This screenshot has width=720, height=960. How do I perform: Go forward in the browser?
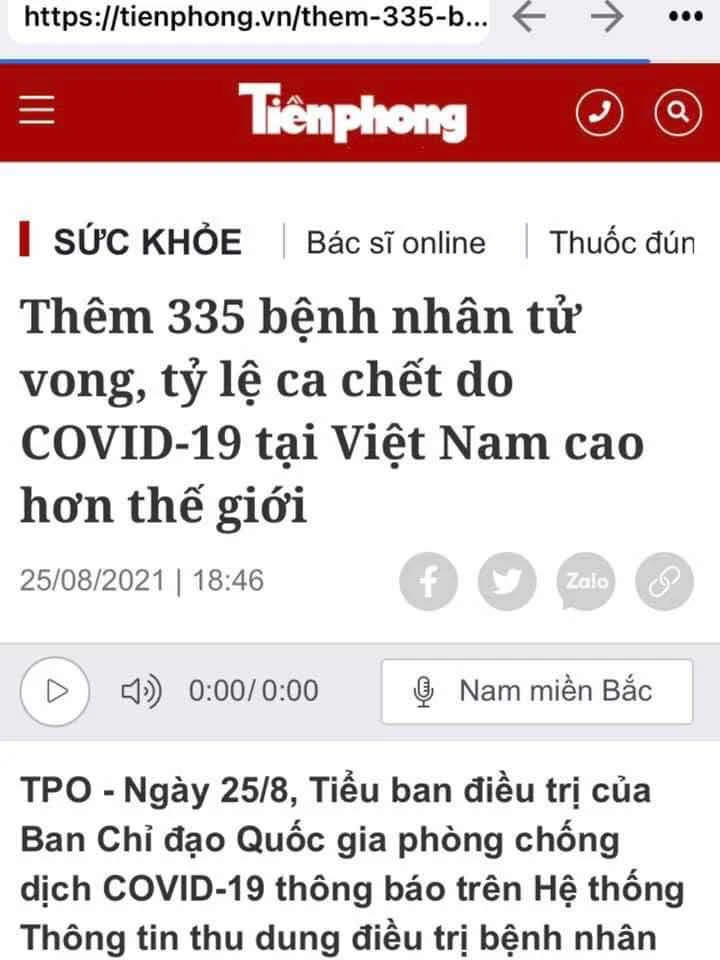pyautogui.click(x=607, y=17)
